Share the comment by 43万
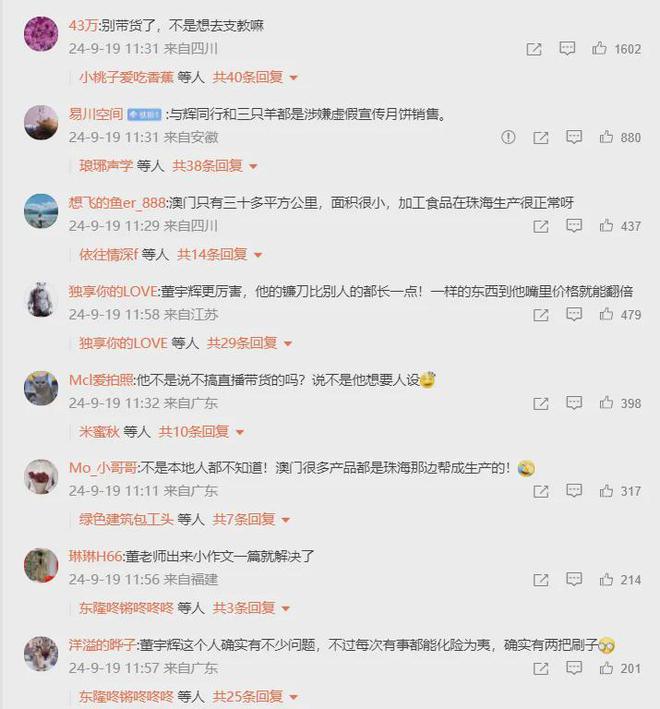The height and width of the screenshot is (709, 660). tap(534, 48)
